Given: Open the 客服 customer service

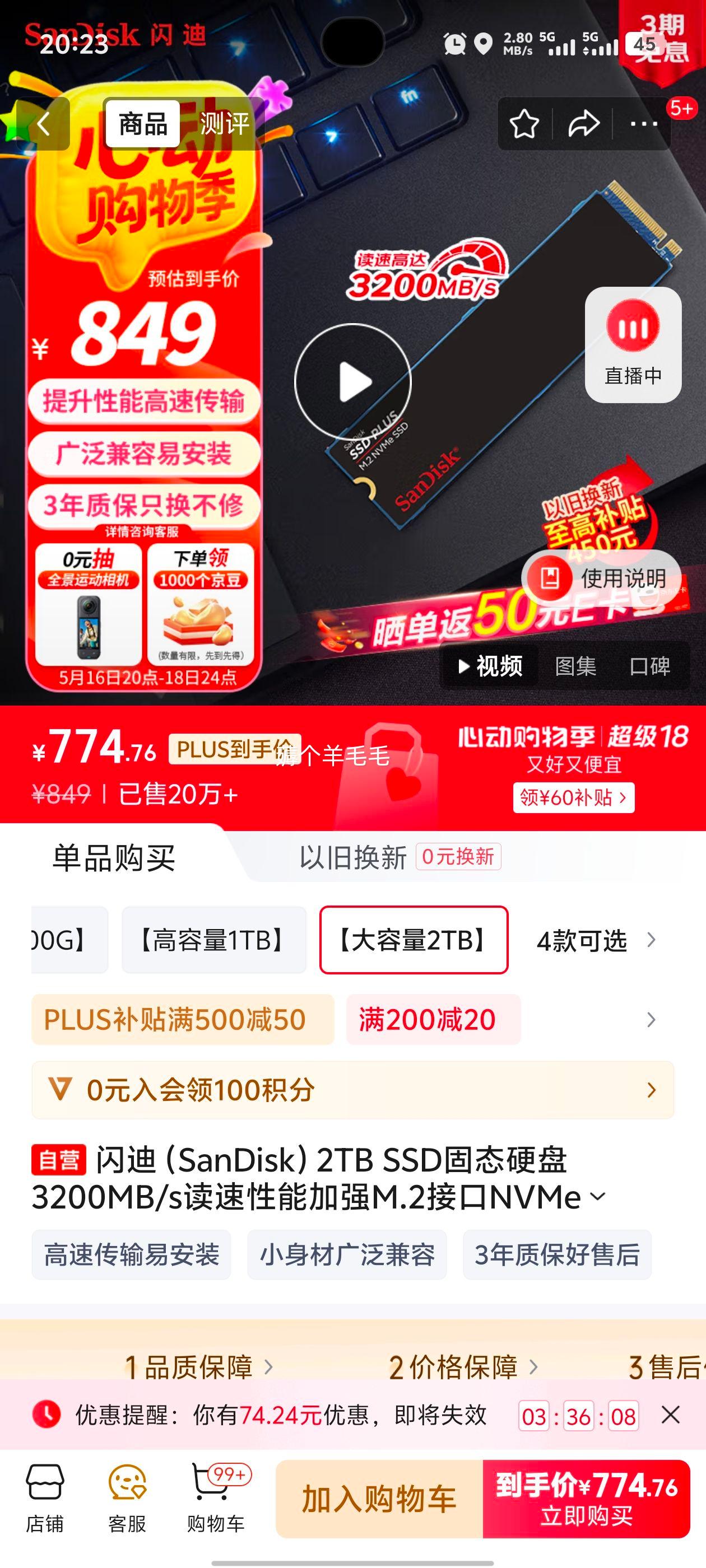Looking at the screenshot, I should [127, 1498].
